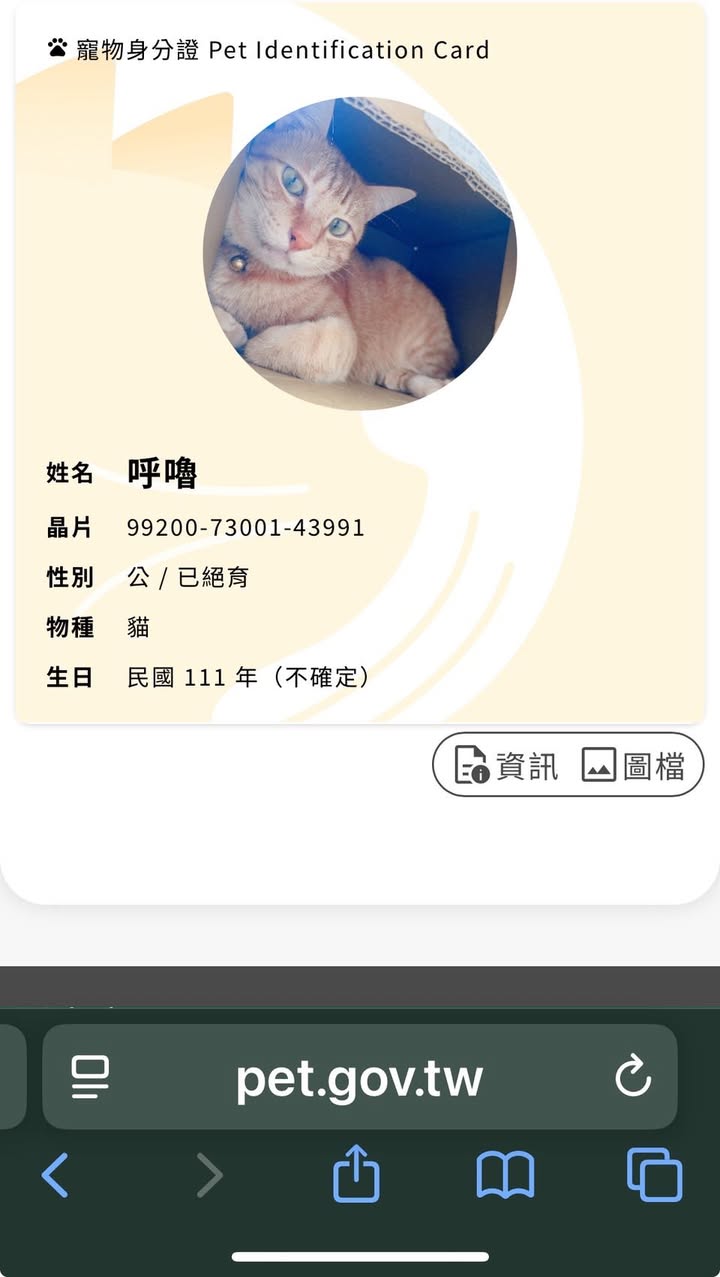The width and height of the screenshot is (720, 1277).
Task: Switch to the 圖檔 image view
Action: coord(633,766)
